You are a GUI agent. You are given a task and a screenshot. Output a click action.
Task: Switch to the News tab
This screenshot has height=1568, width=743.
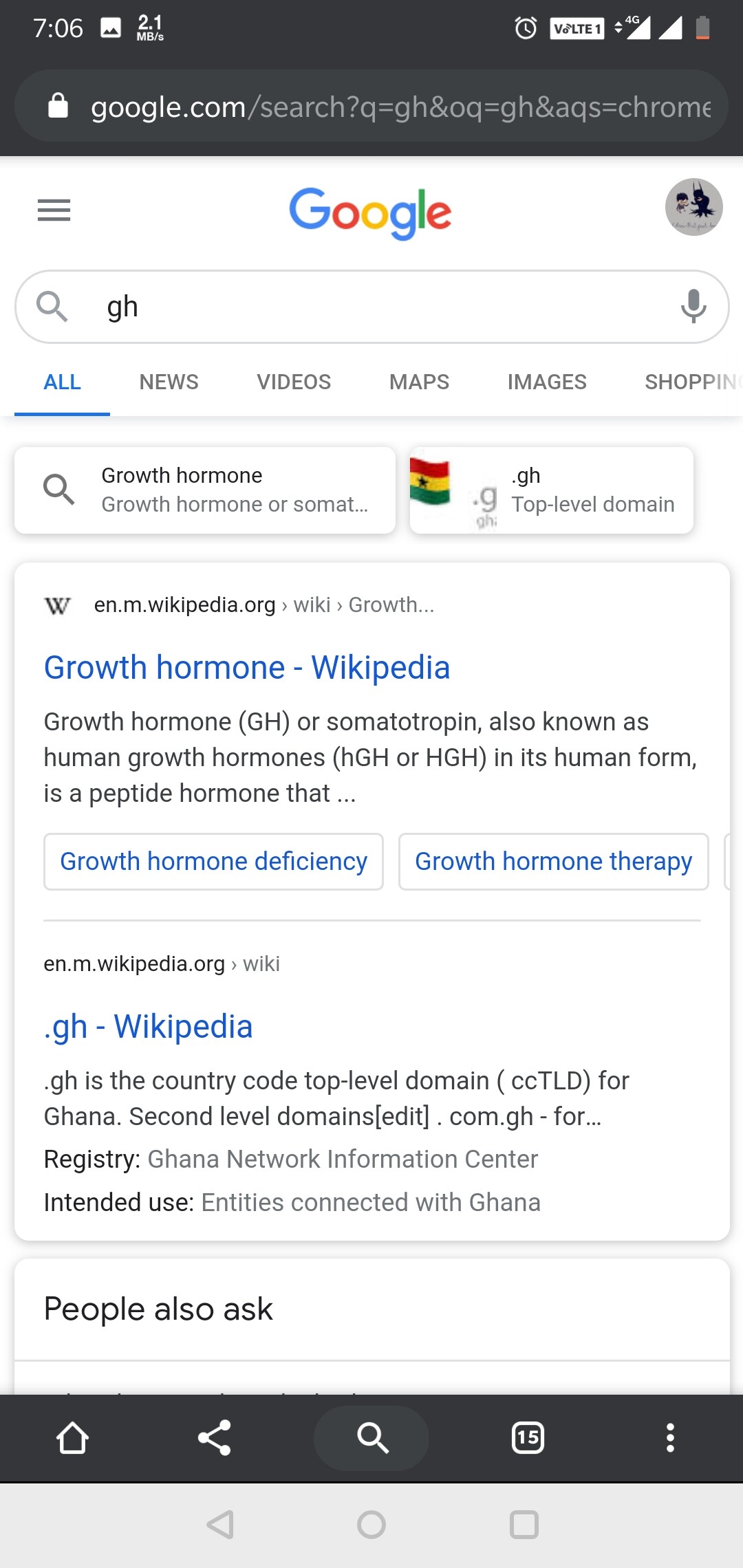169,382
